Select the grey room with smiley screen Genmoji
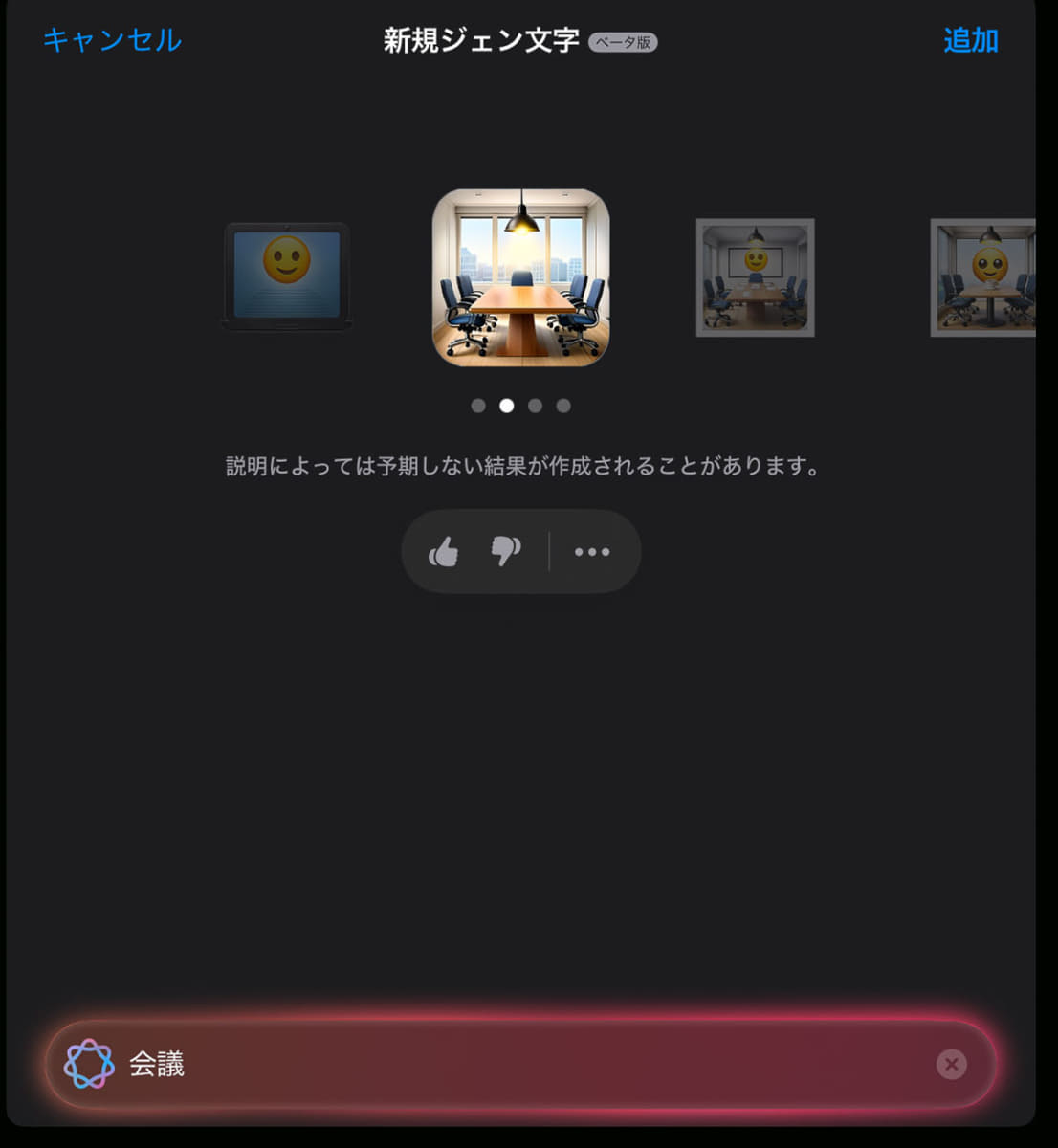Viewport: 1058px width, 1148px height. pos(755,277)
